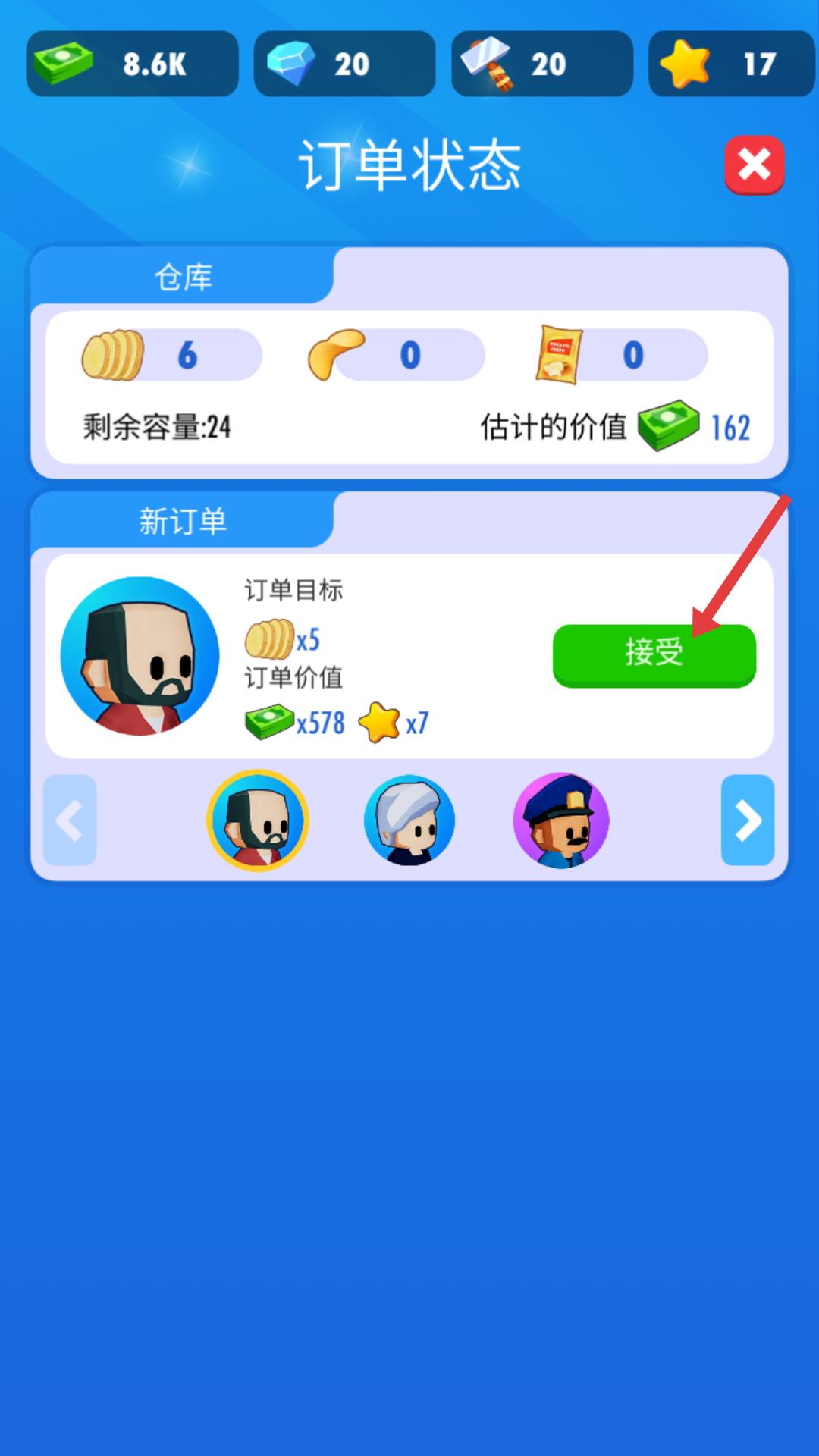Close the 订单状态 panel

point(754,165)
